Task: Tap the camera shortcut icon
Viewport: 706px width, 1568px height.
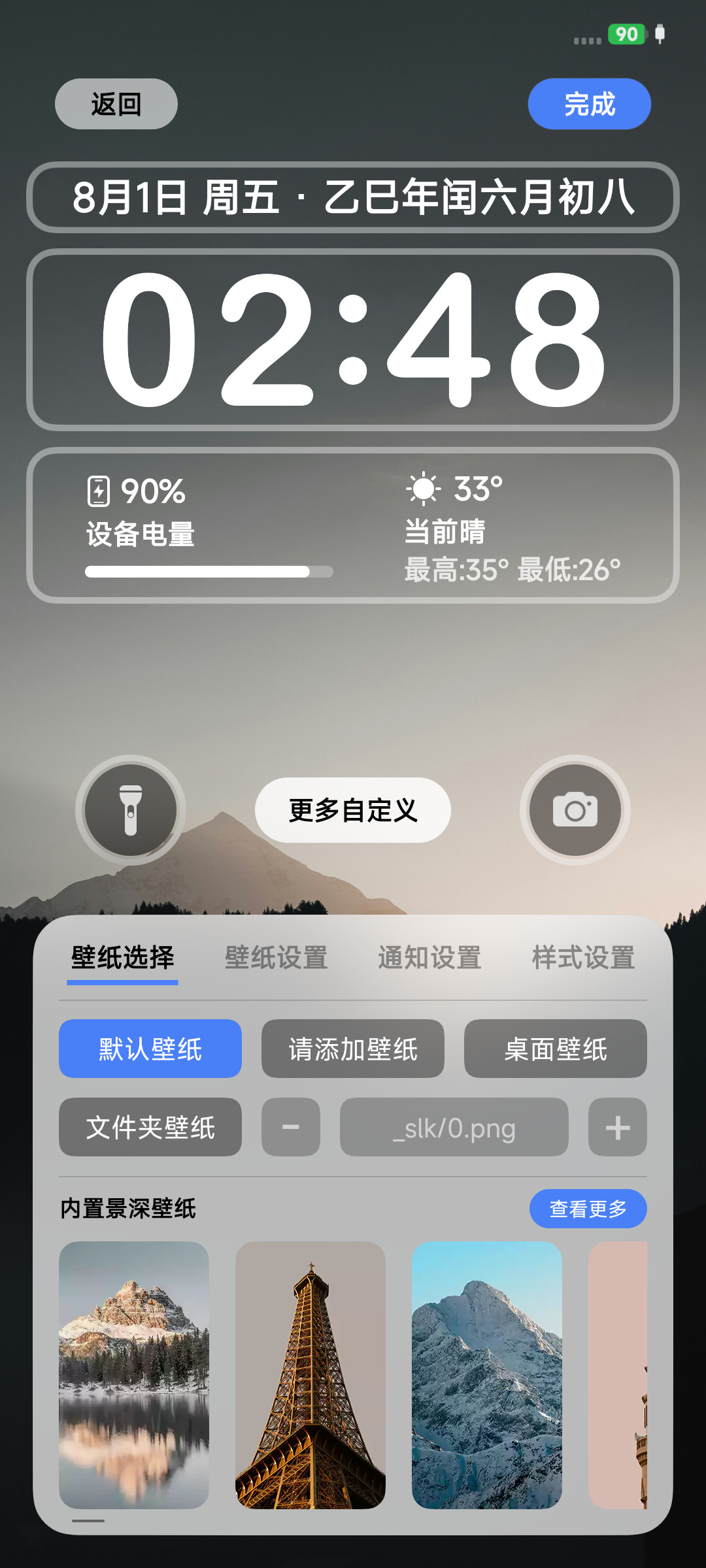Action: tap(575, 810)
